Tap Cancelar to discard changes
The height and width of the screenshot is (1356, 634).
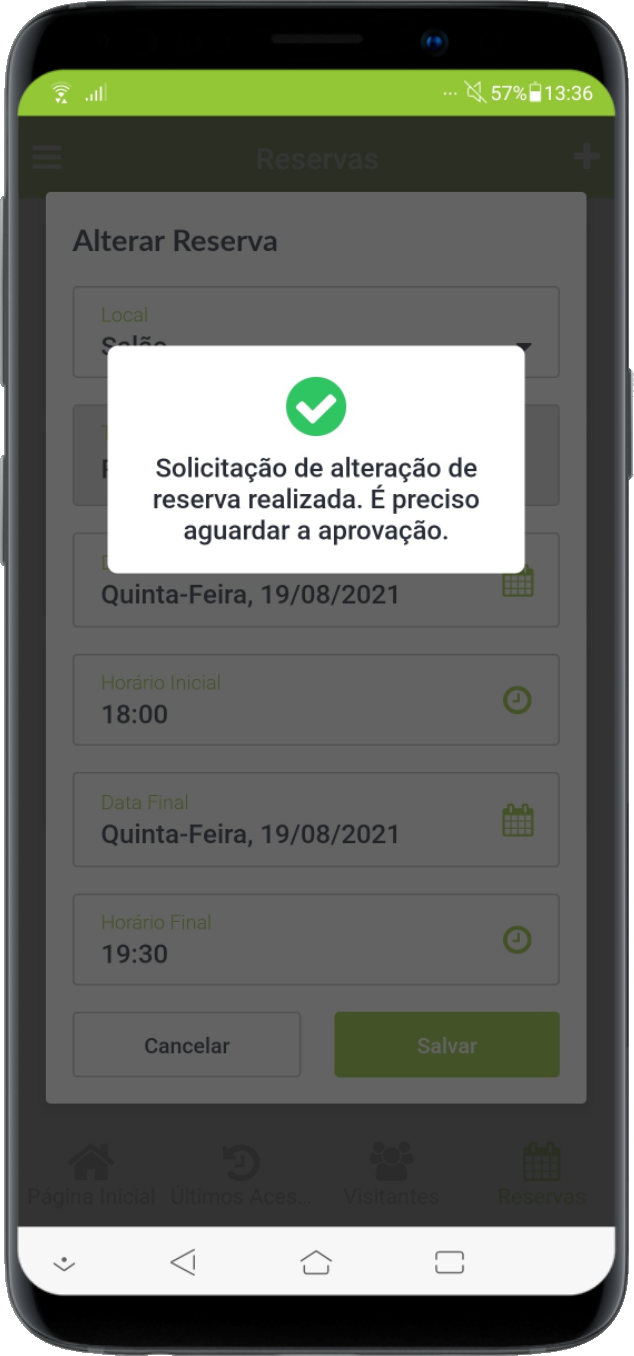tap(187, 1045)
